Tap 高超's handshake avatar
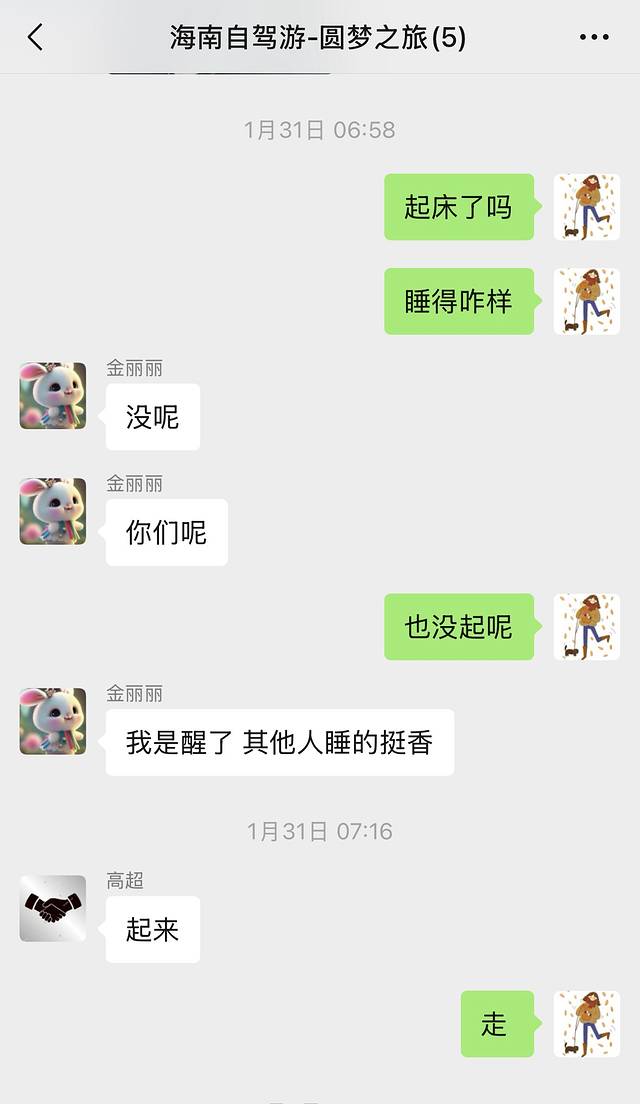 tap(53, 908)
